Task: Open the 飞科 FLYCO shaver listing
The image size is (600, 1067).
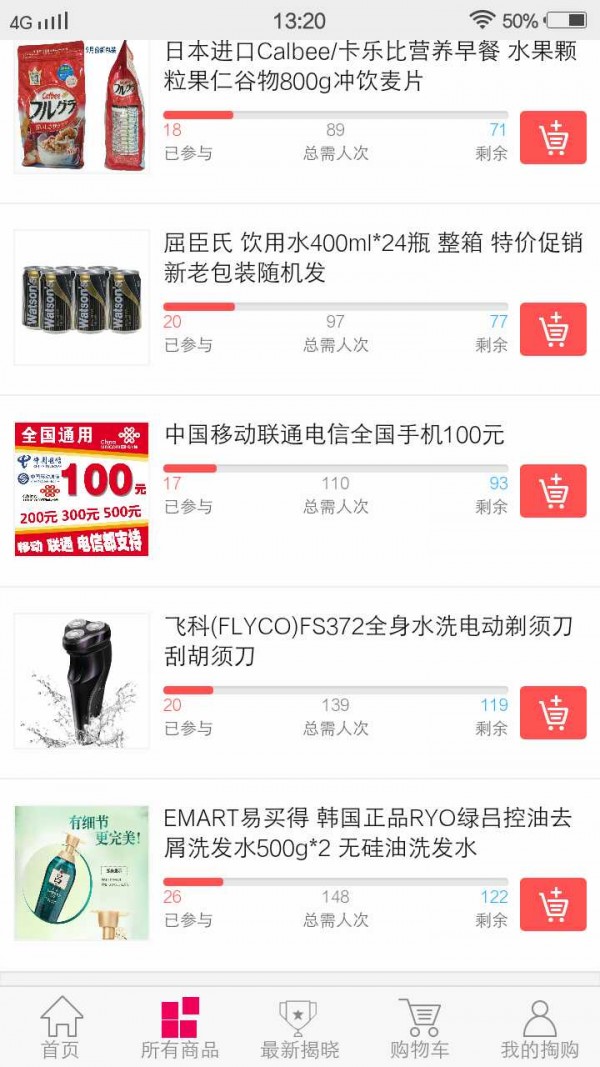Action: click(x=368, y=641)
